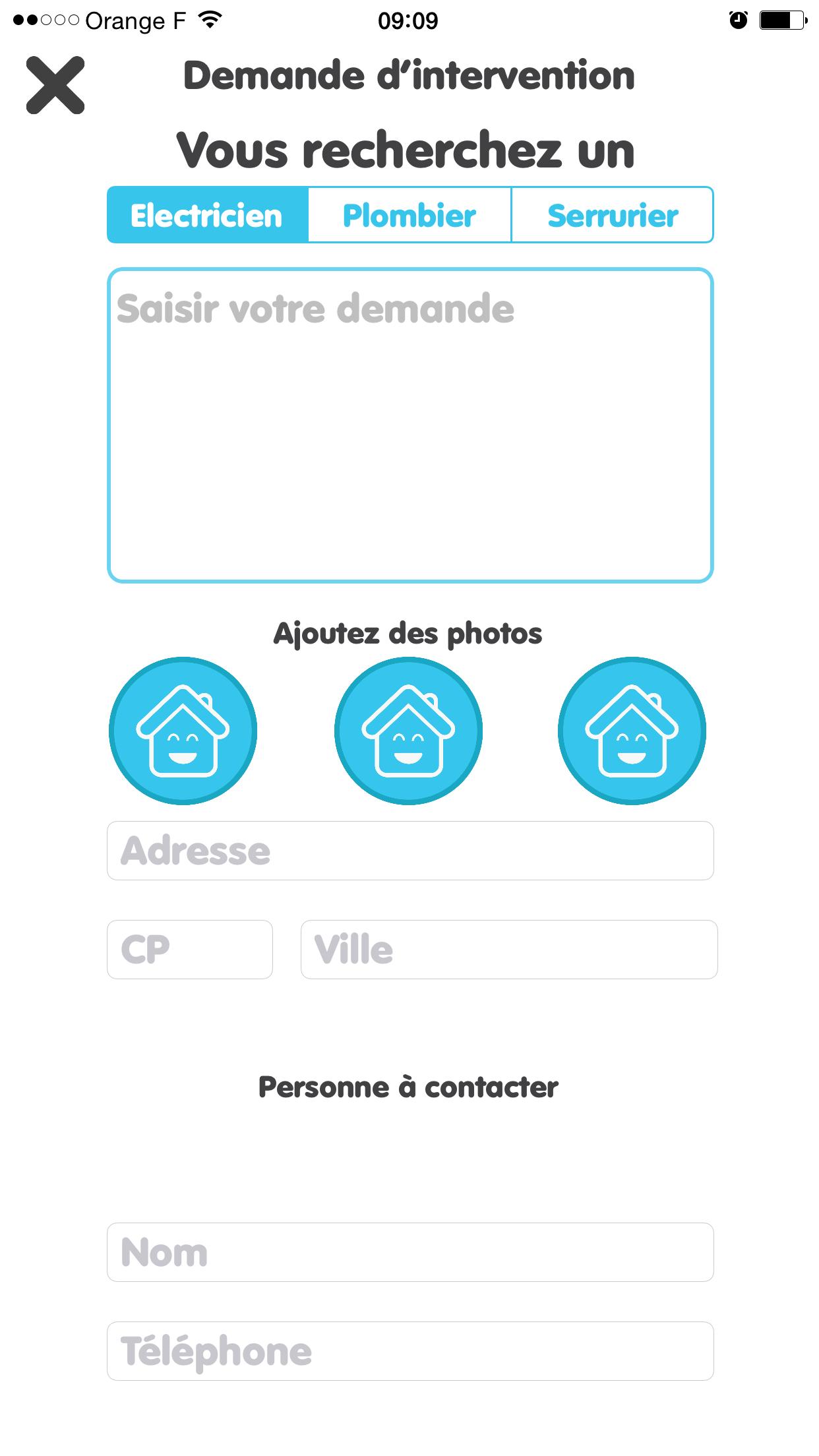Add a photo using the last house button
The height and width of the screenshot is (1456, 819).
pos(632,731)
